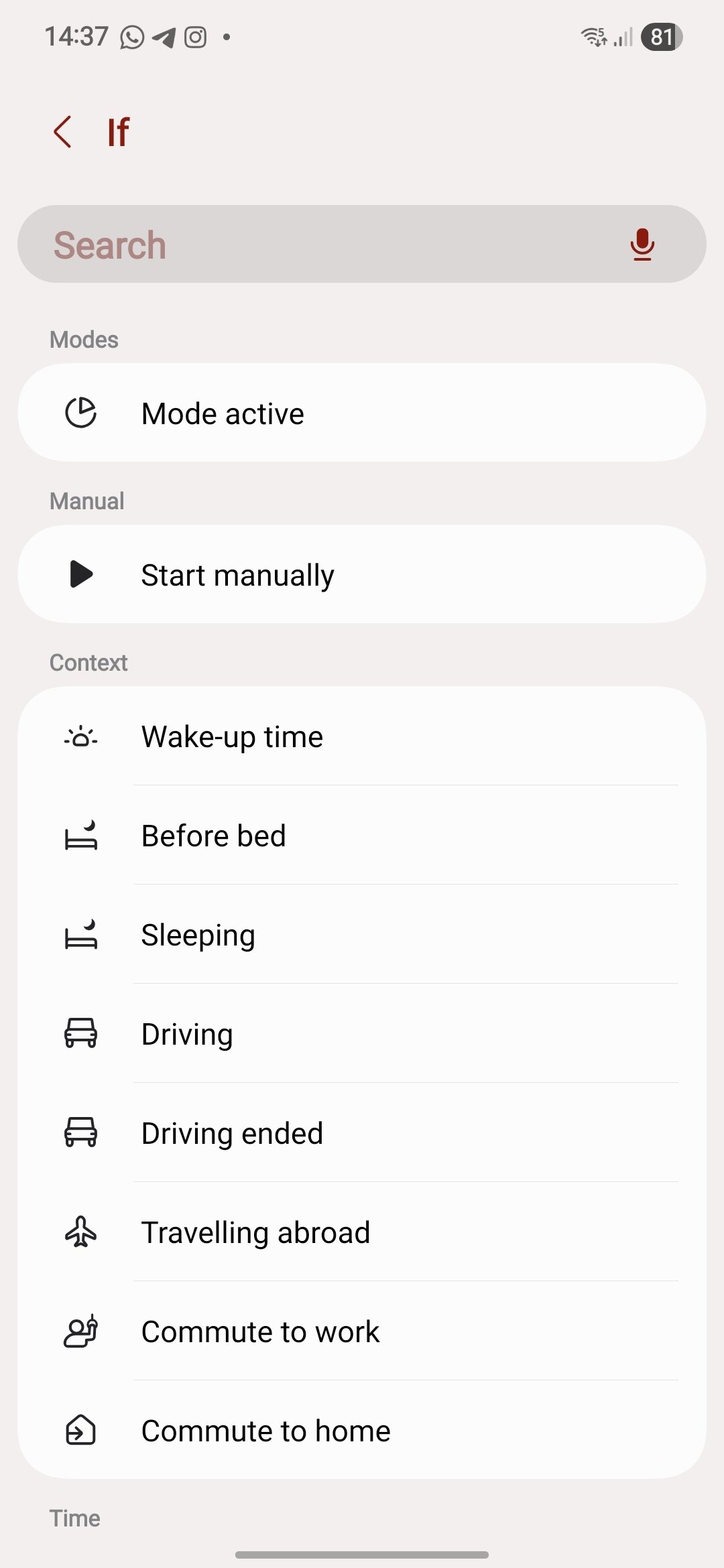Tap the Search field
This screenshot has height=1568, width=724.
coord(322,245)
